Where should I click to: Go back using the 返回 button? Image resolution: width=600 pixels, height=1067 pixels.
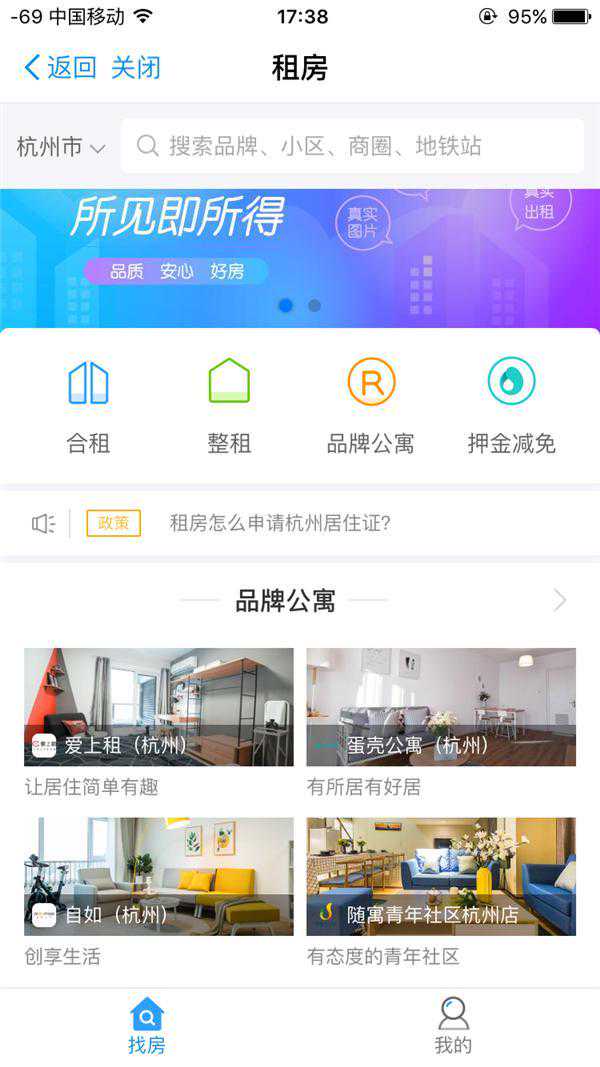pyautogui.click(x=60, y=68)
